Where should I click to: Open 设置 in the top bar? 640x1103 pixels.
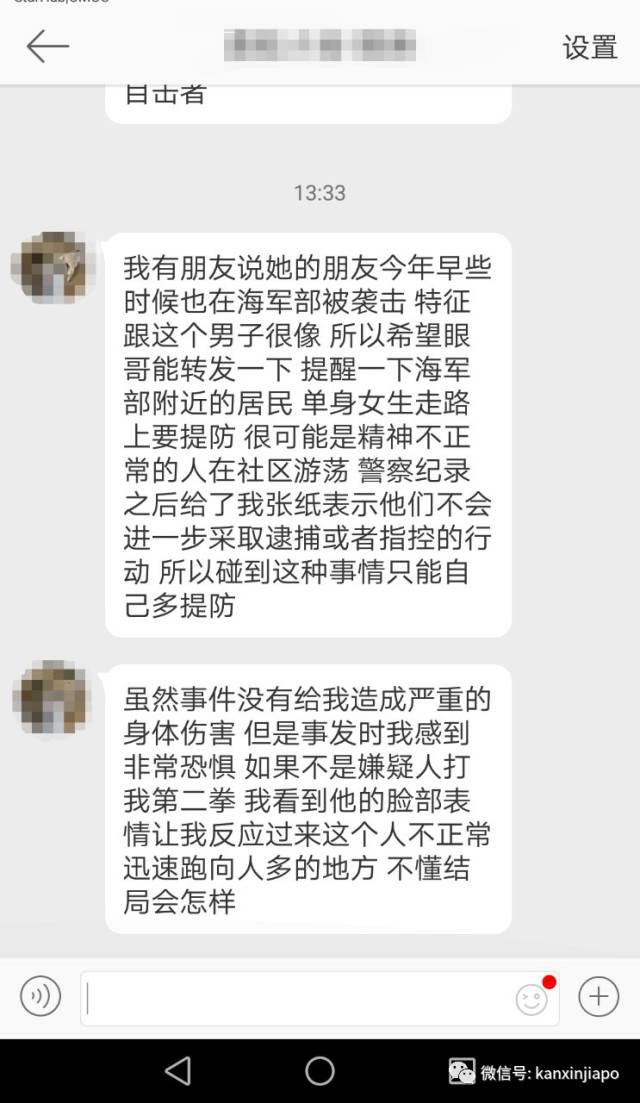[x=590, y=47]
